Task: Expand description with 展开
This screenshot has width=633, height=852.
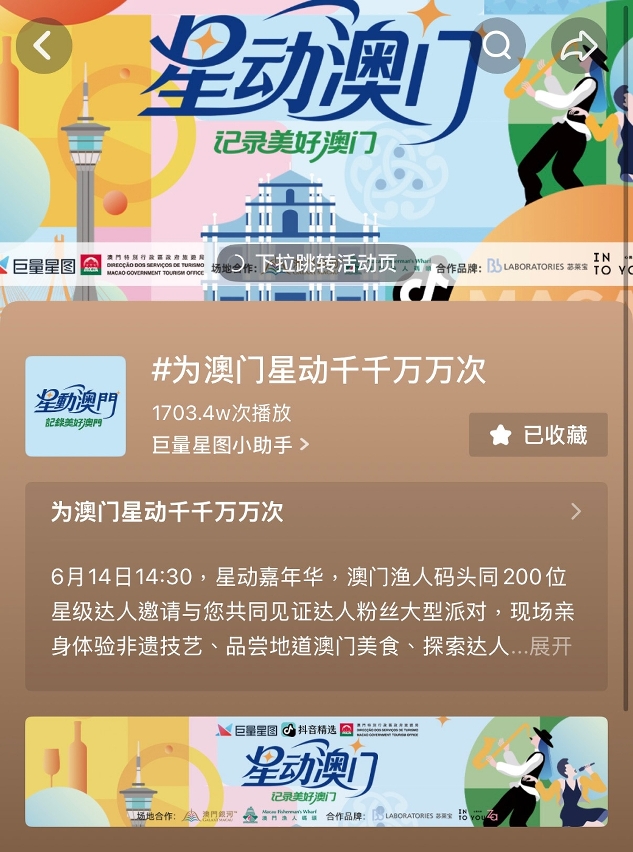Action: coord(551,646)
